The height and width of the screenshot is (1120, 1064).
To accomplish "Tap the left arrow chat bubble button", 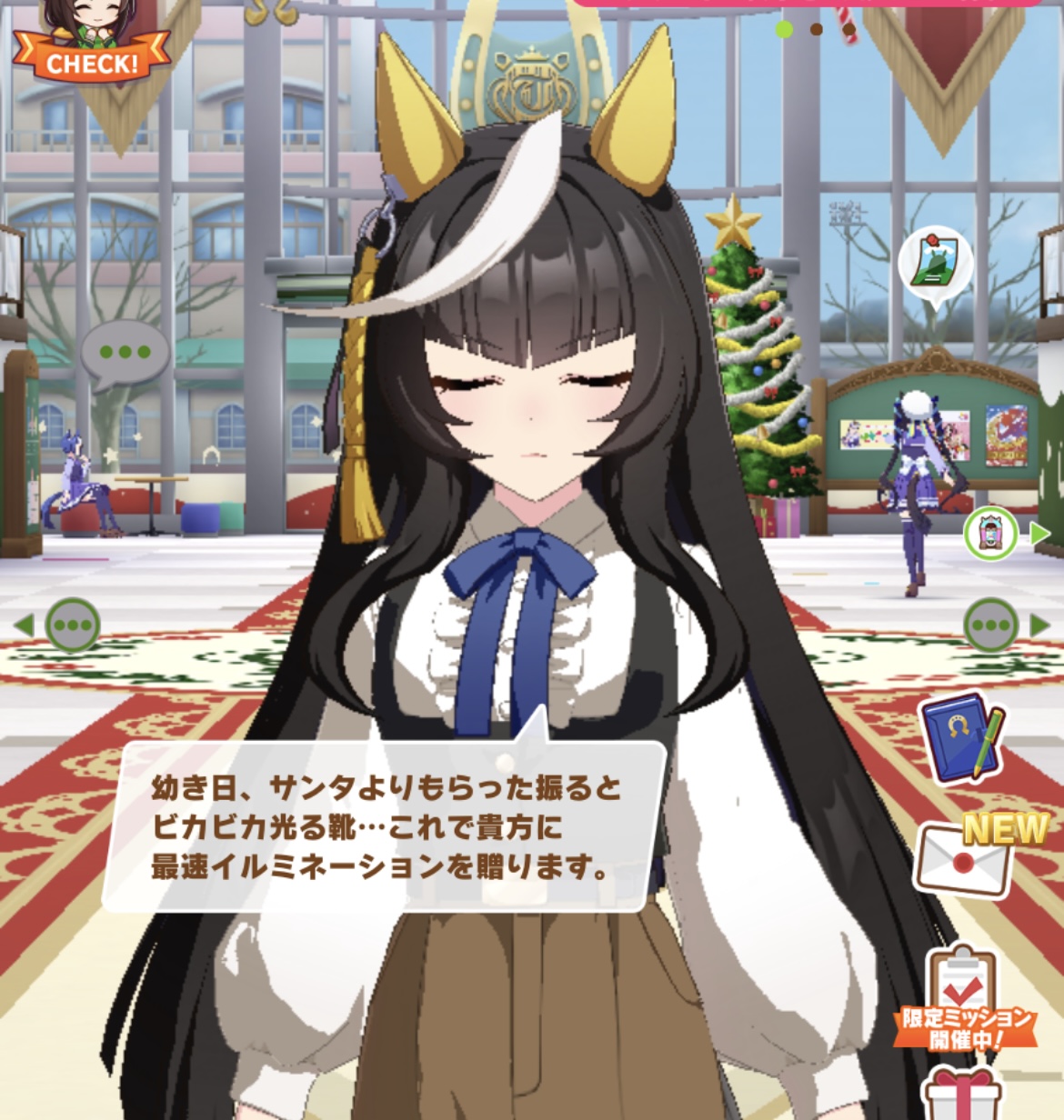I will (72, 625).
